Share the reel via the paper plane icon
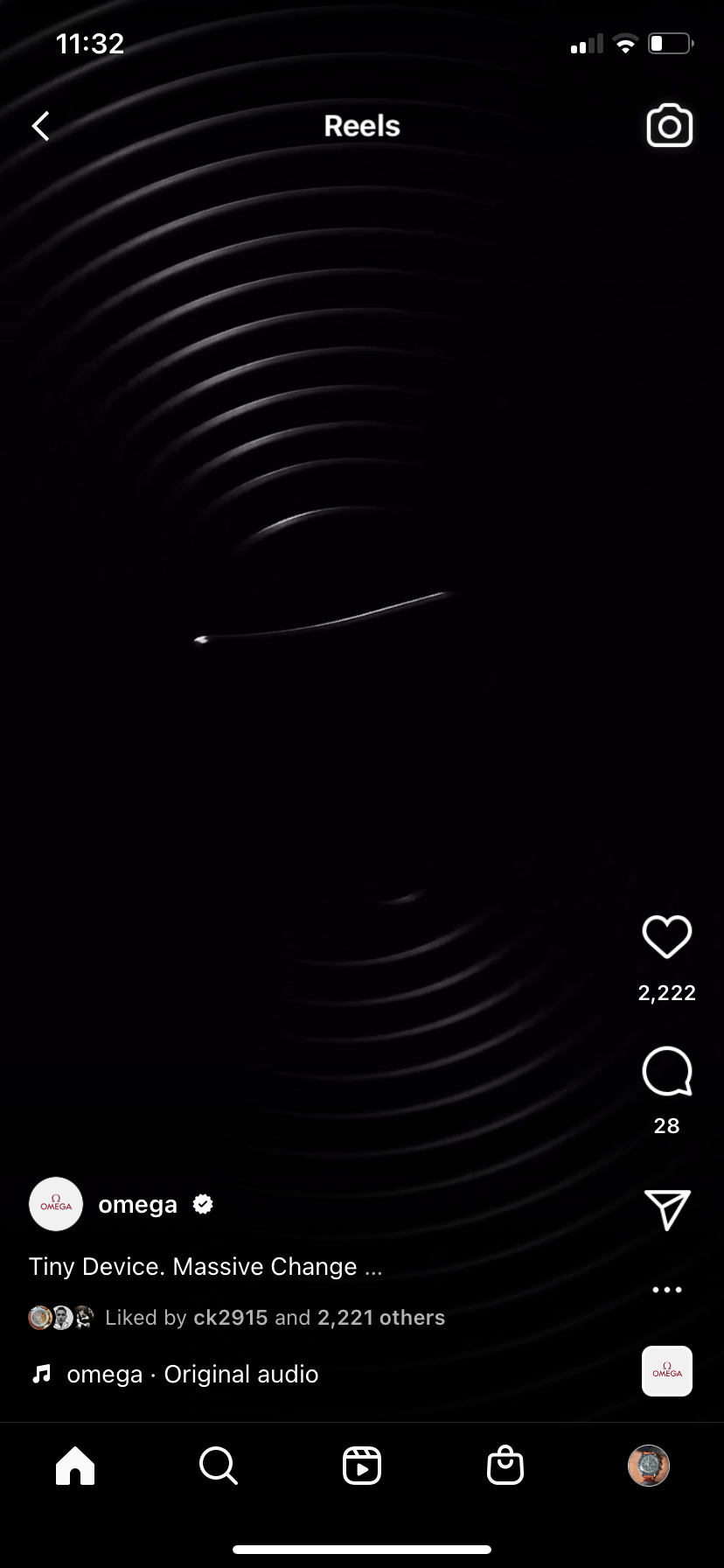The height and width of the screenshot is (1568, 724). 666,1209
